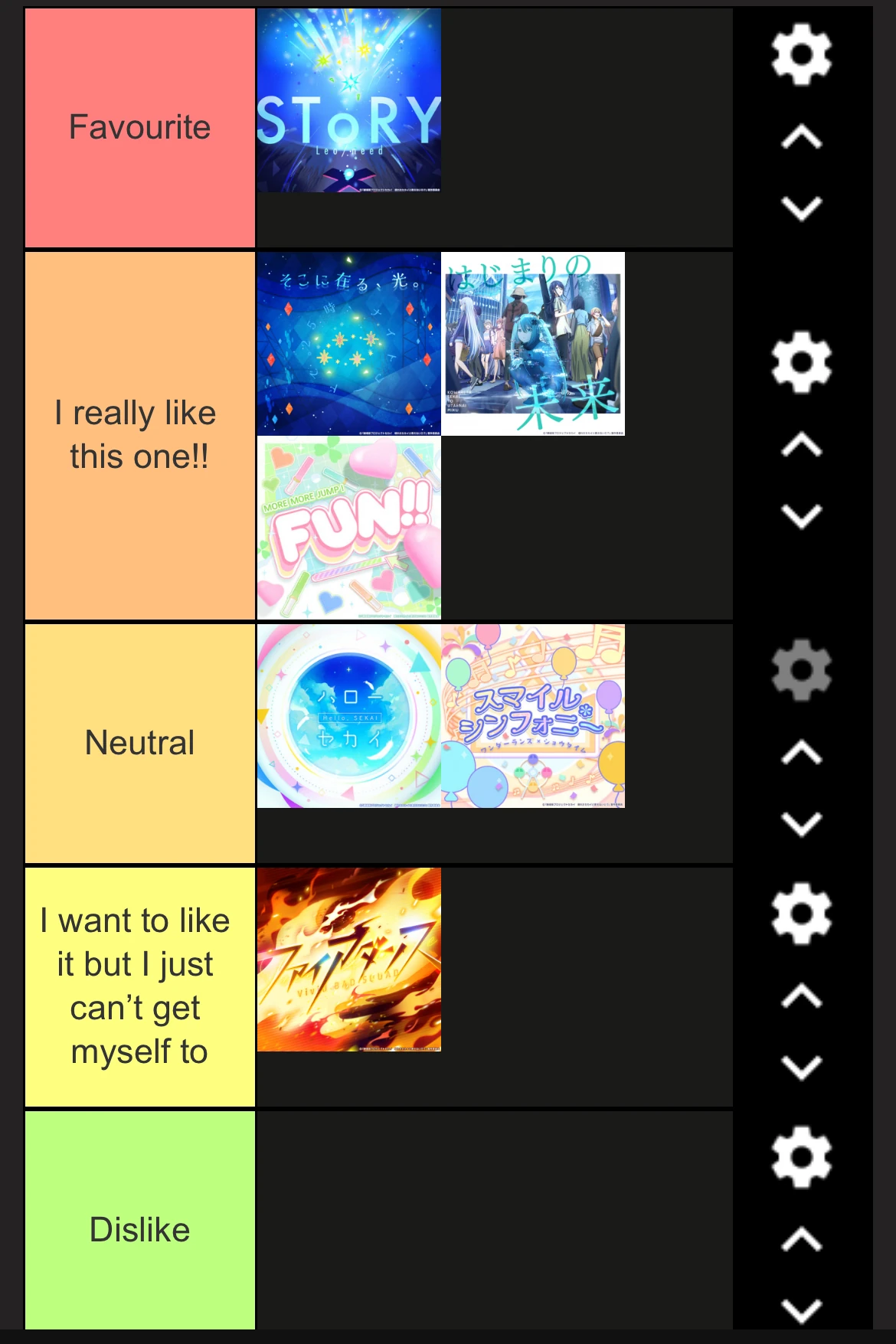896x1344 pixels.
Task: Shift the Neutral tier down one row
Action: pos(801,824)
